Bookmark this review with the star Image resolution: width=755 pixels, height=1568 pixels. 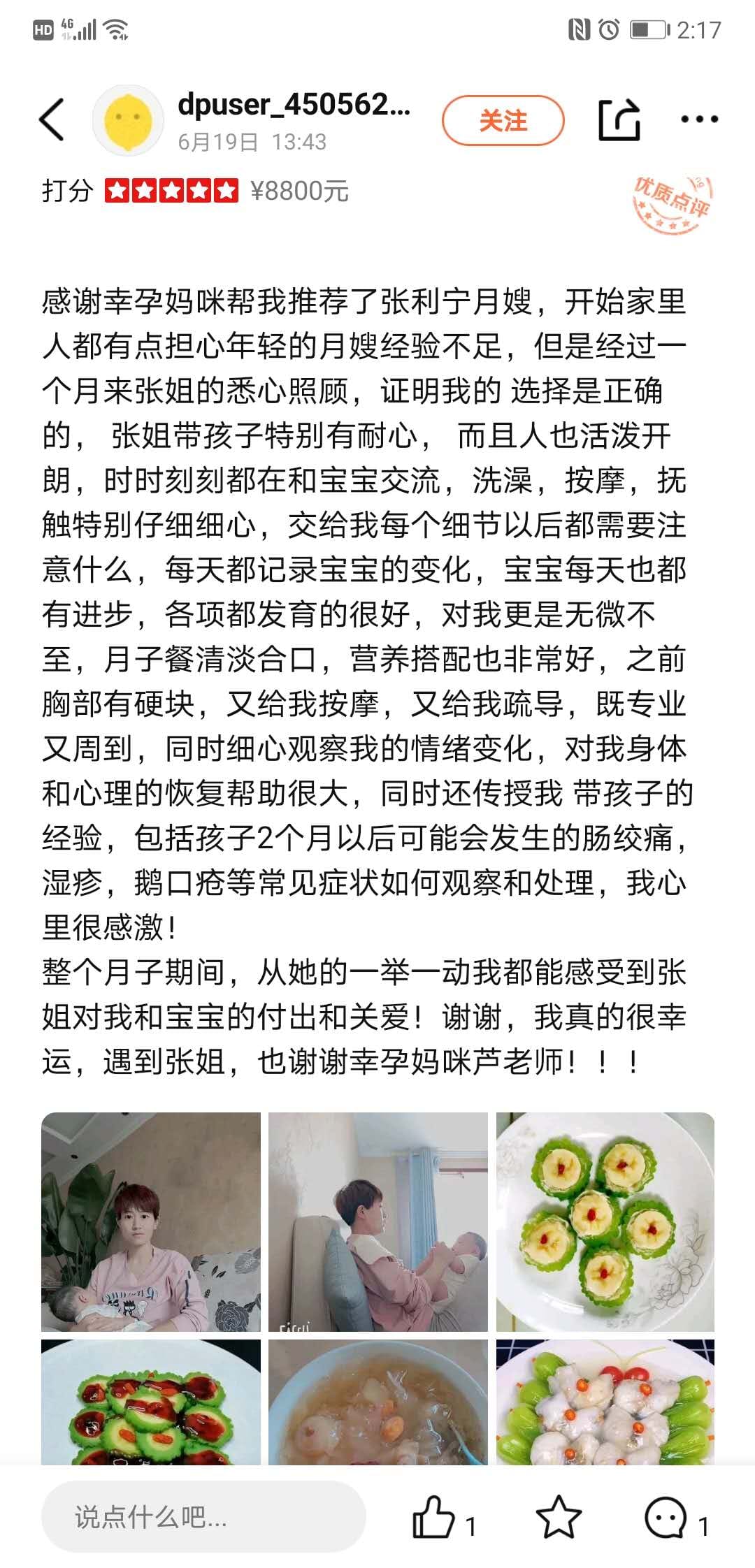[559, 1517]
